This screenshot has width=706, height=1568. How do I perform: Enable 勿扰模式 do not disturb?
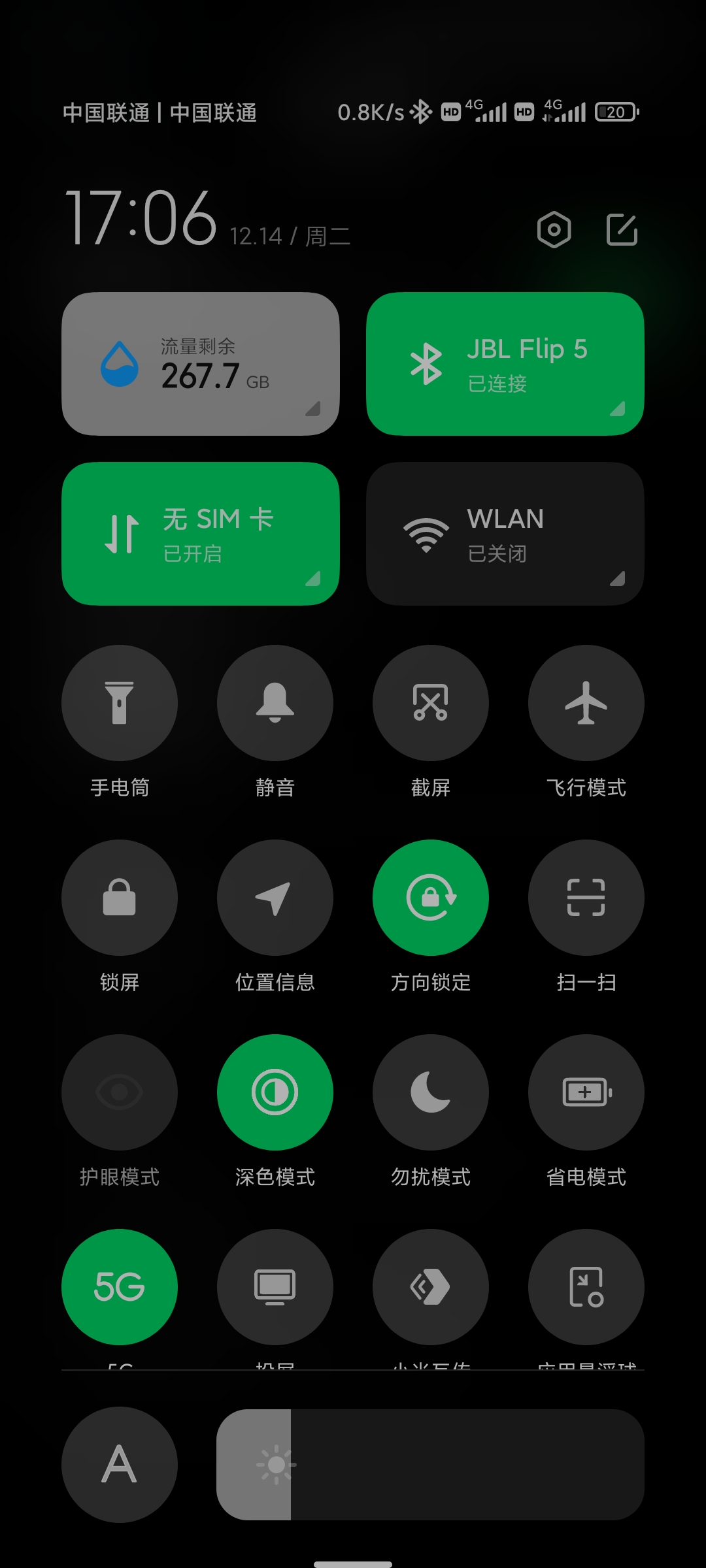[431, 1092]
